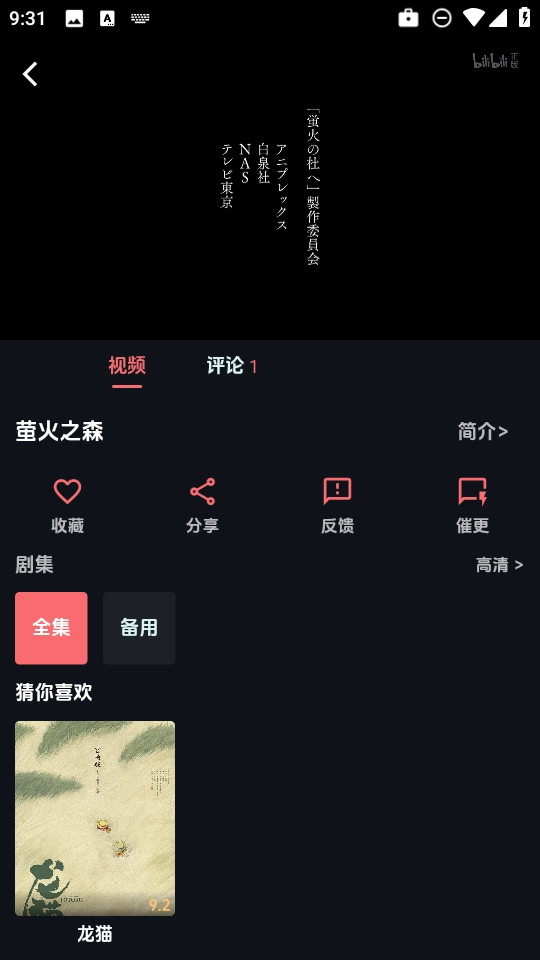
Task: Choose the 备用 episode source
Action: coord(139,628)
